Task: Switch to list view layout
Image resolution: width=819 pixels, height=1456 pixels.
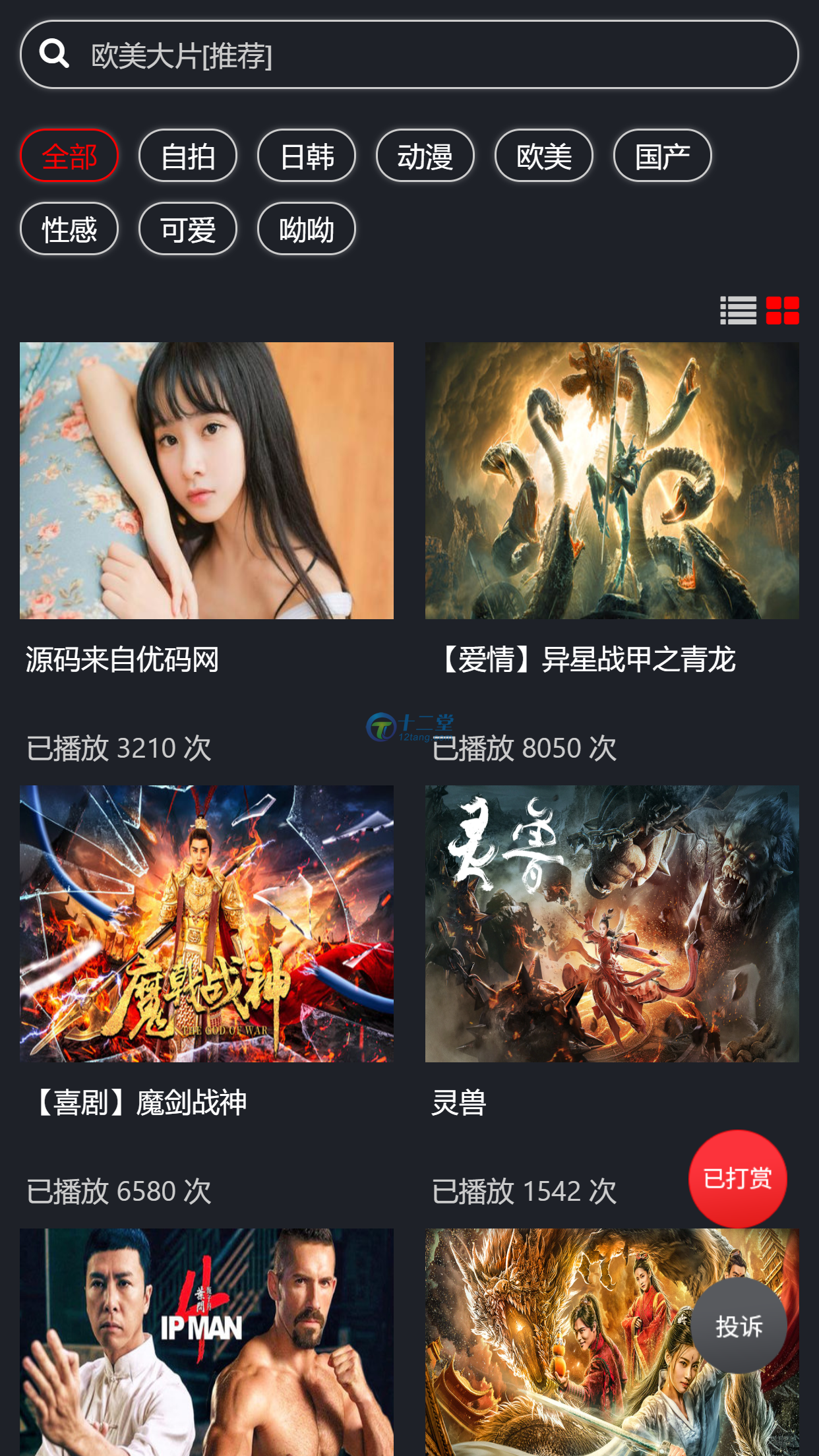Action: (x=739, y=310)
